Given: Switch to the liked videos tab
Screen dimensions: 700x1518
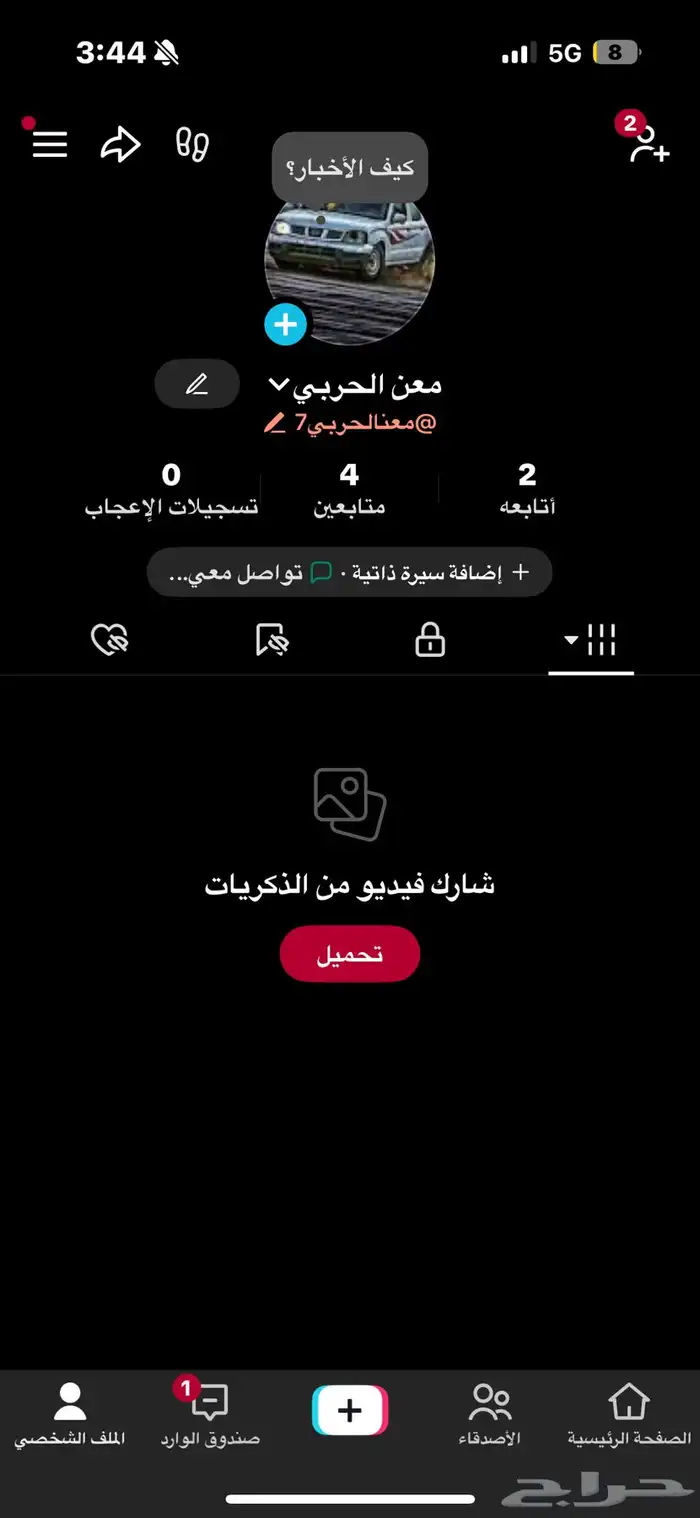Looking at the screenshot, I should [x=109, y=640].
